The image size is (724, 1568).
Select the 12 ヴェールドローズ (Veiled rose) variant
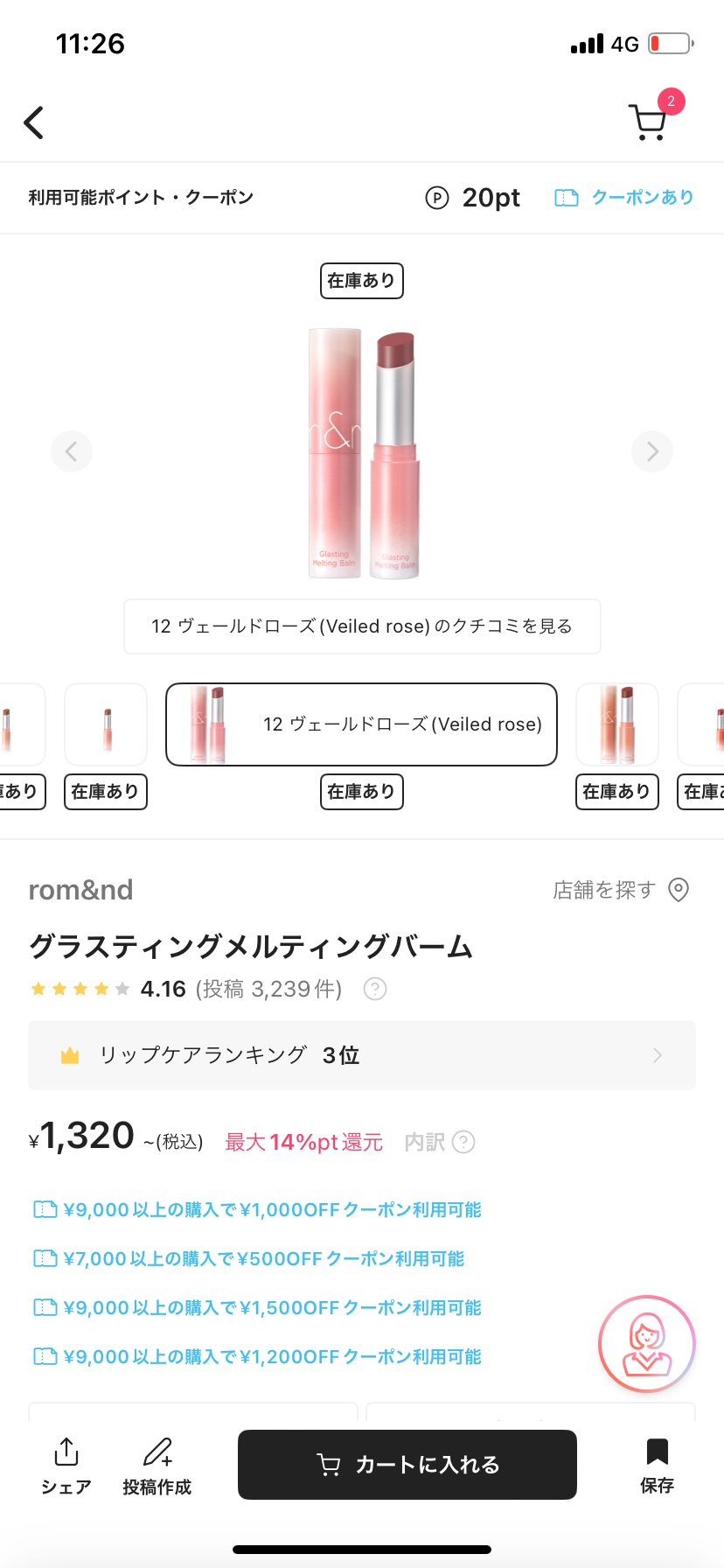click(361, 724)
